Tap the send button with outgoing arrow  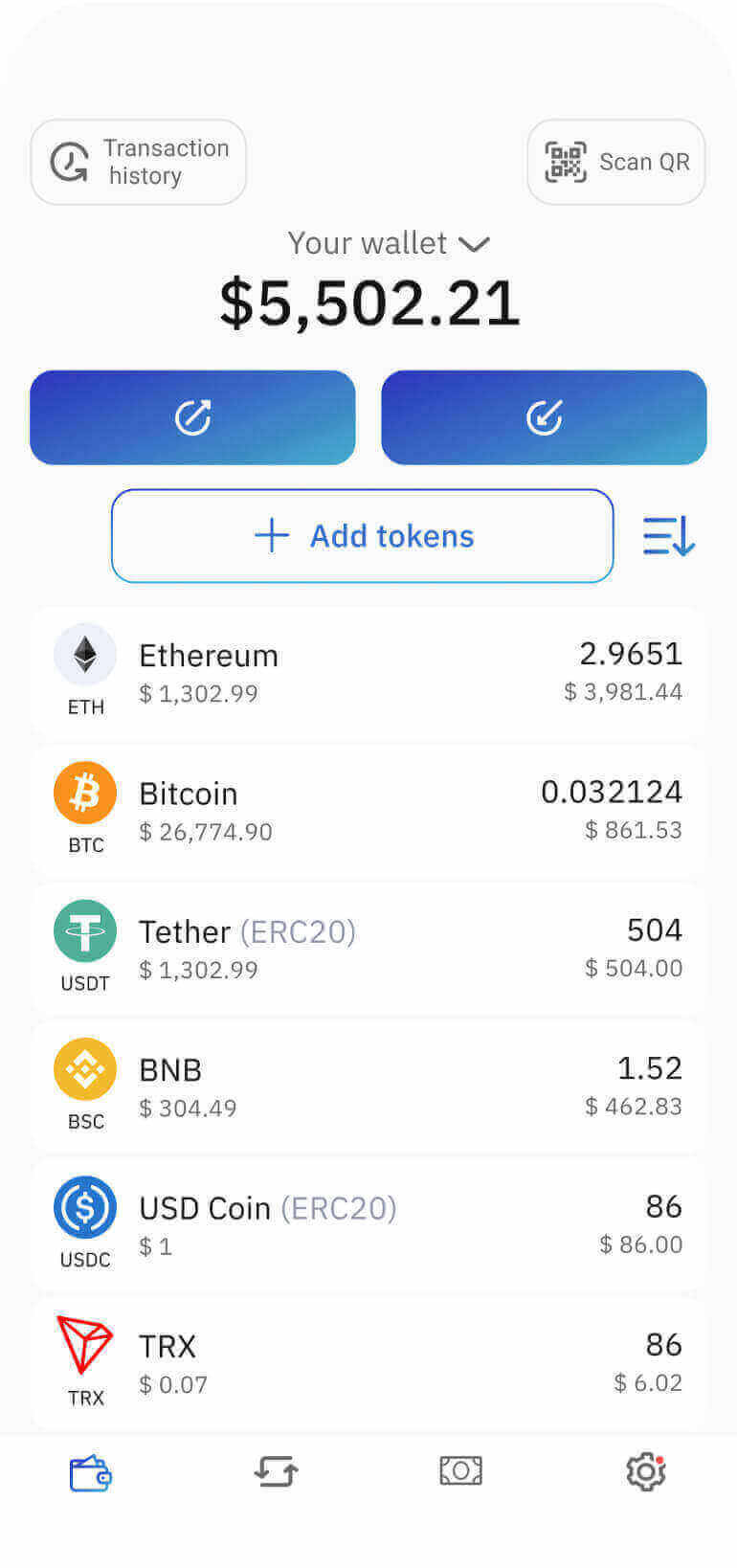(x=192, y=417)
